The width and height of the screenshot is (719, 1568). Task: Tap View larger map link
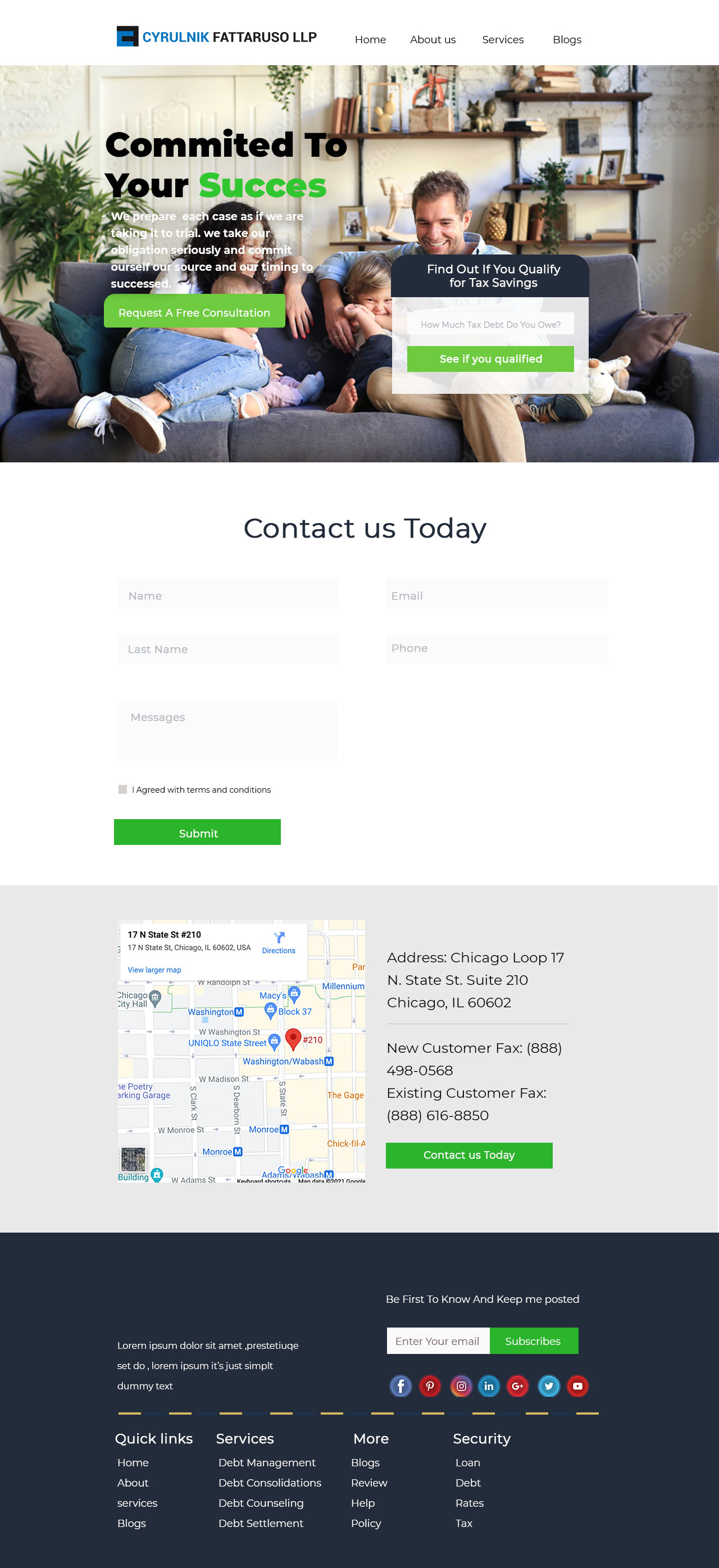click(x=154, y=970)
